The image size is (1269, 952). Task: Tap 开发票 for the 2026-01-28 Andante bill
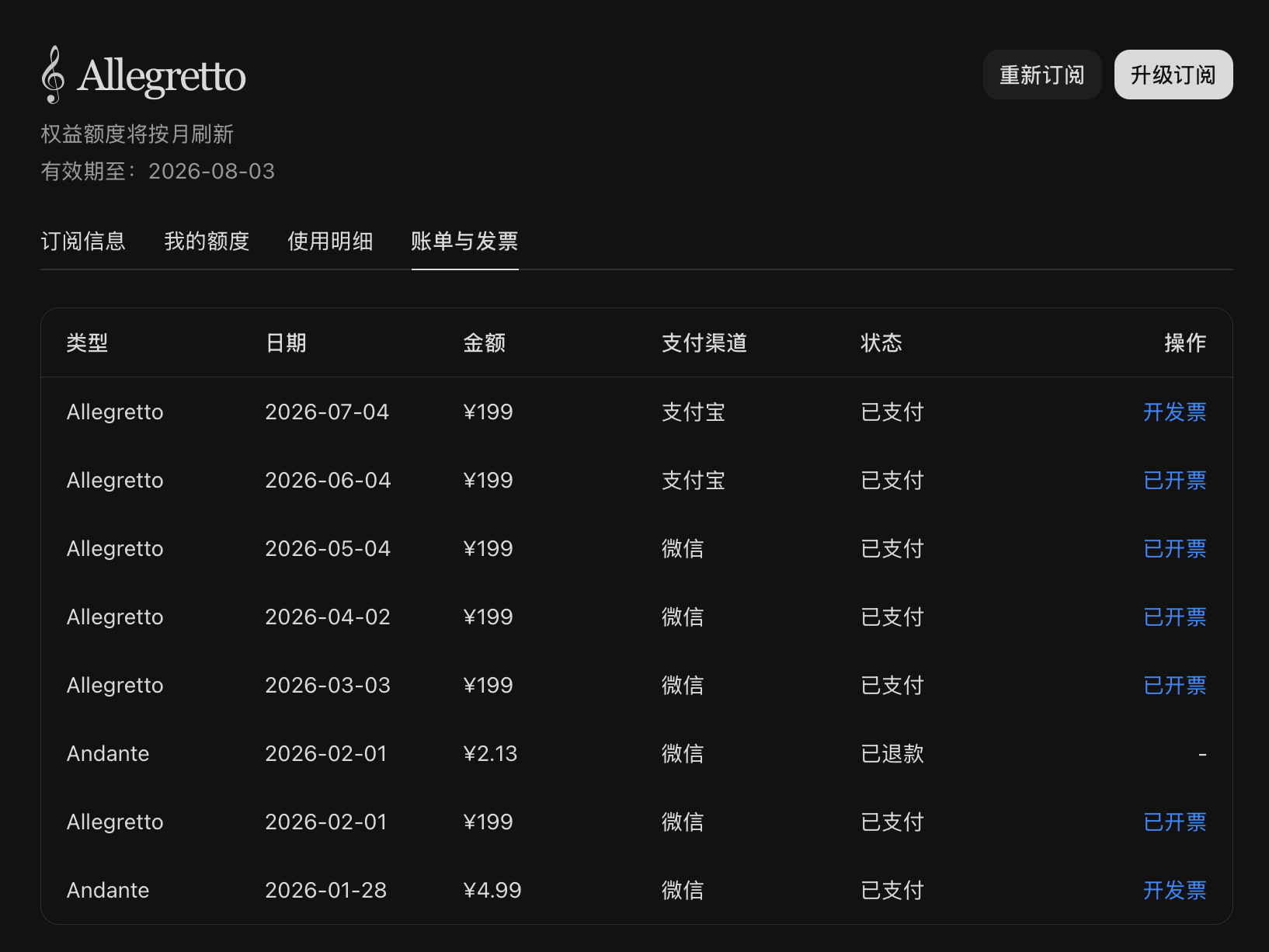click(x=1174, y=890)
